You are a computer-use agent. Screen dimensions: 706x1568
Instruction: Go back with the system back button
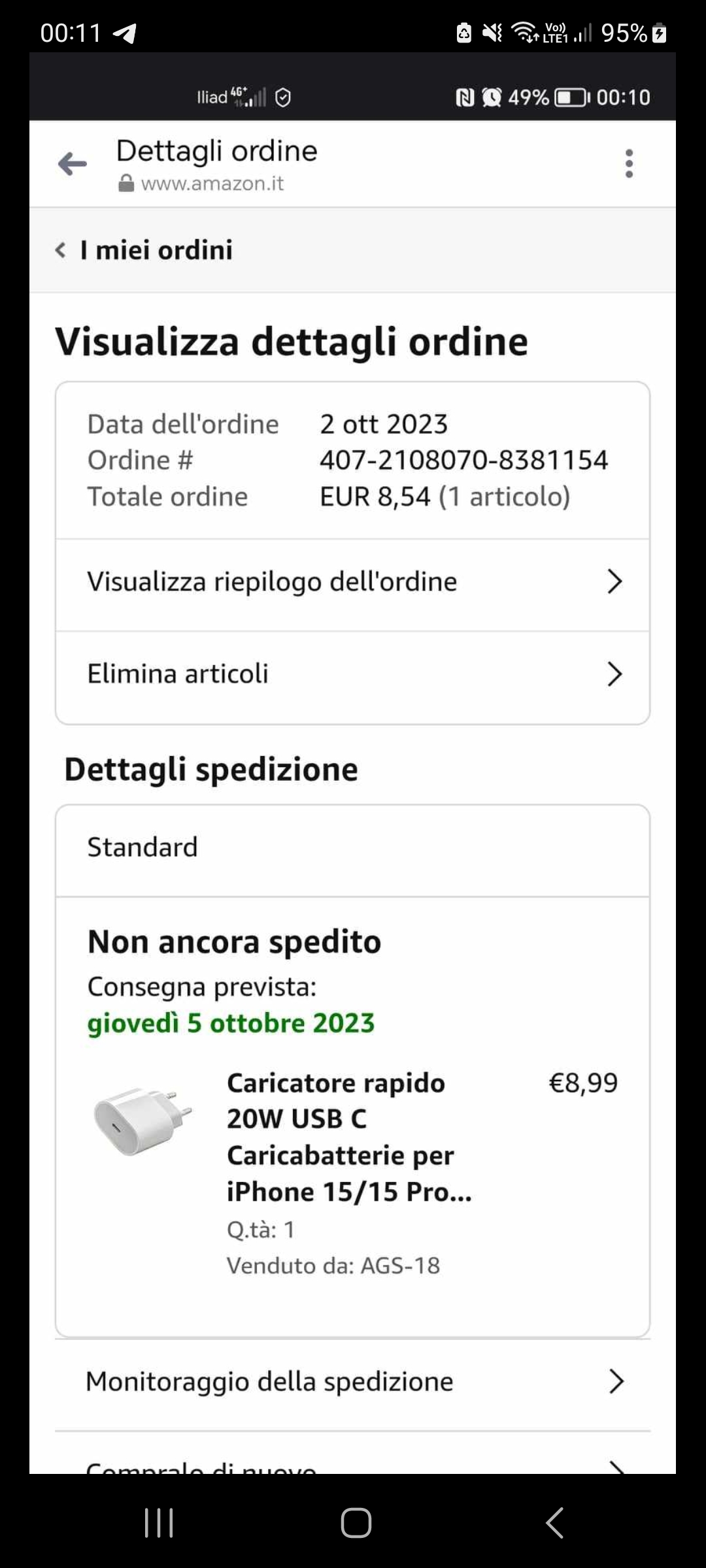point(554,1523)
